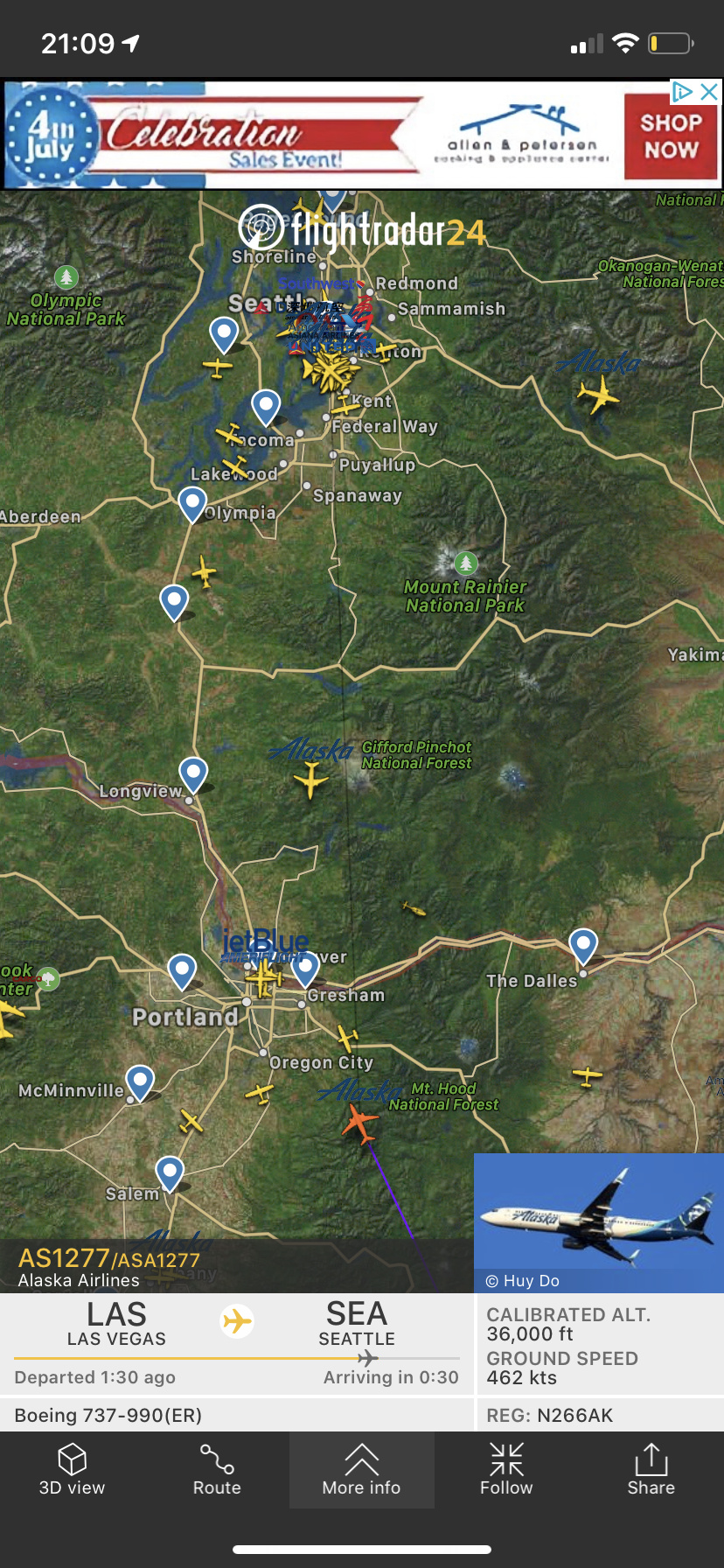Screen dimensions: 724x1568
Task: Close the July 4th ad banner
Action: click(710, 92)
